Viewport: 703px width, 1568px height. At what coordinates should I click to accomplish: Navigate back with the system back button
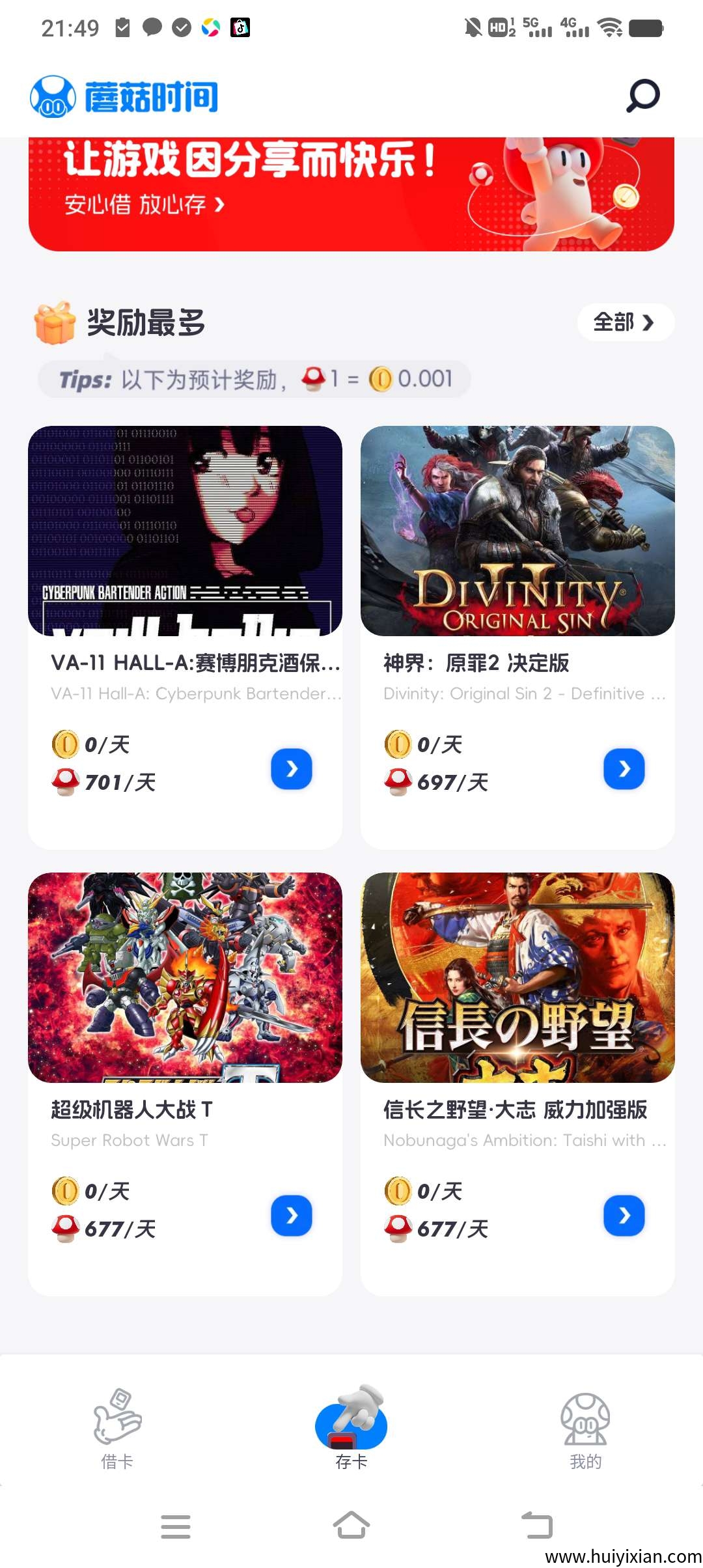click(x=537, y=1526)
